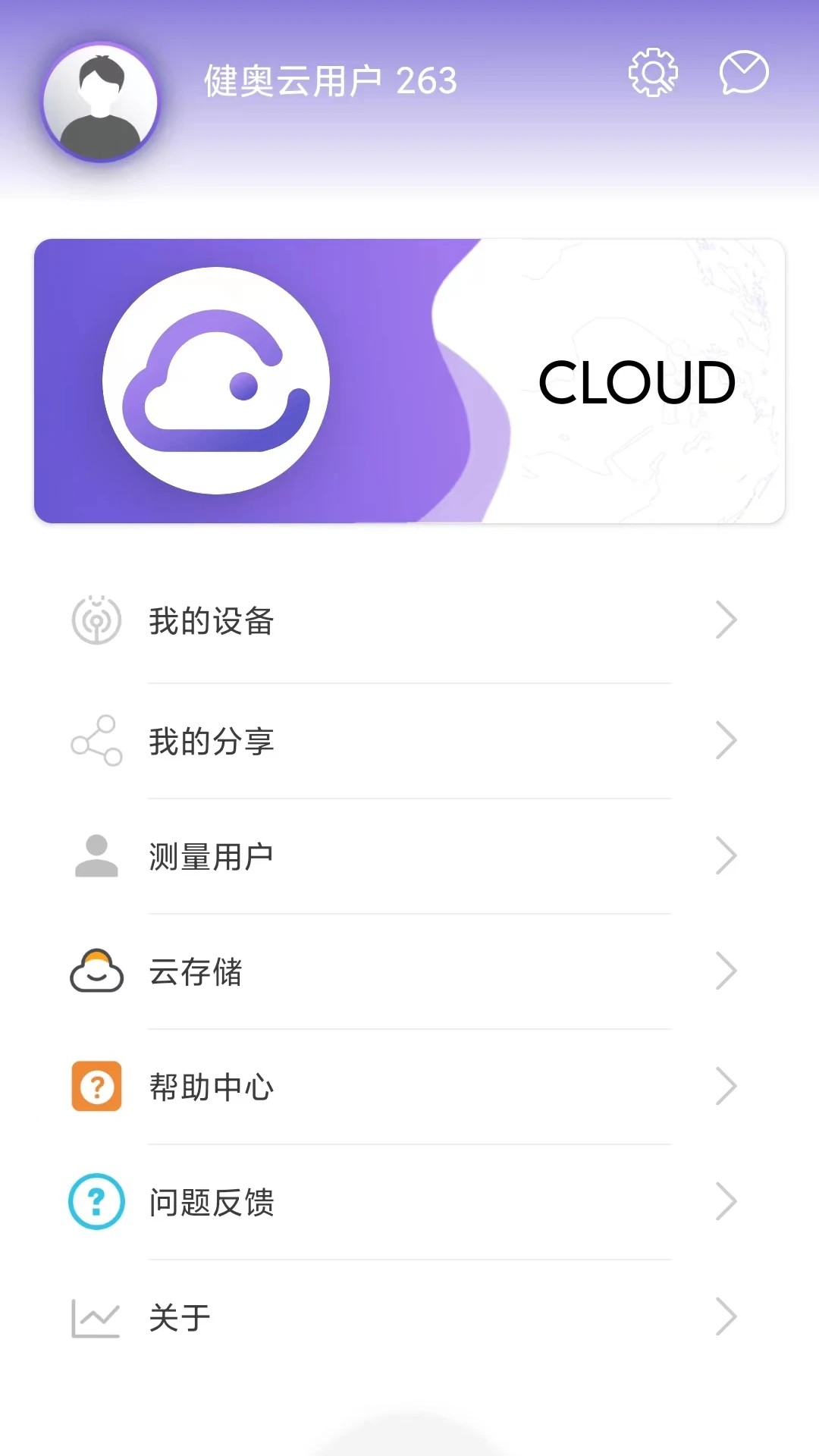
Task: Open the messages bubble icon
Action: tap(744, 72)
